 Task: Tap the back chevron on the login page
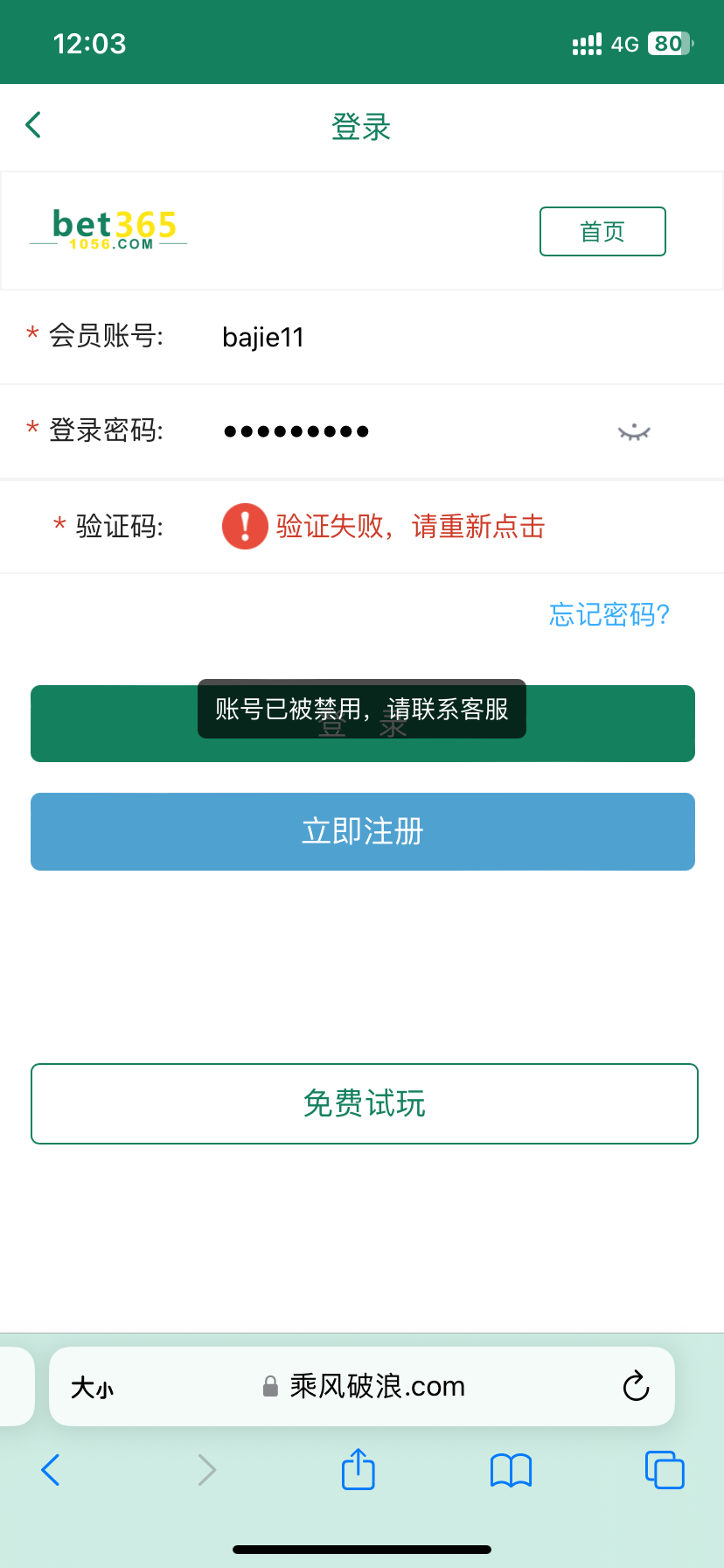coord(32,124)
